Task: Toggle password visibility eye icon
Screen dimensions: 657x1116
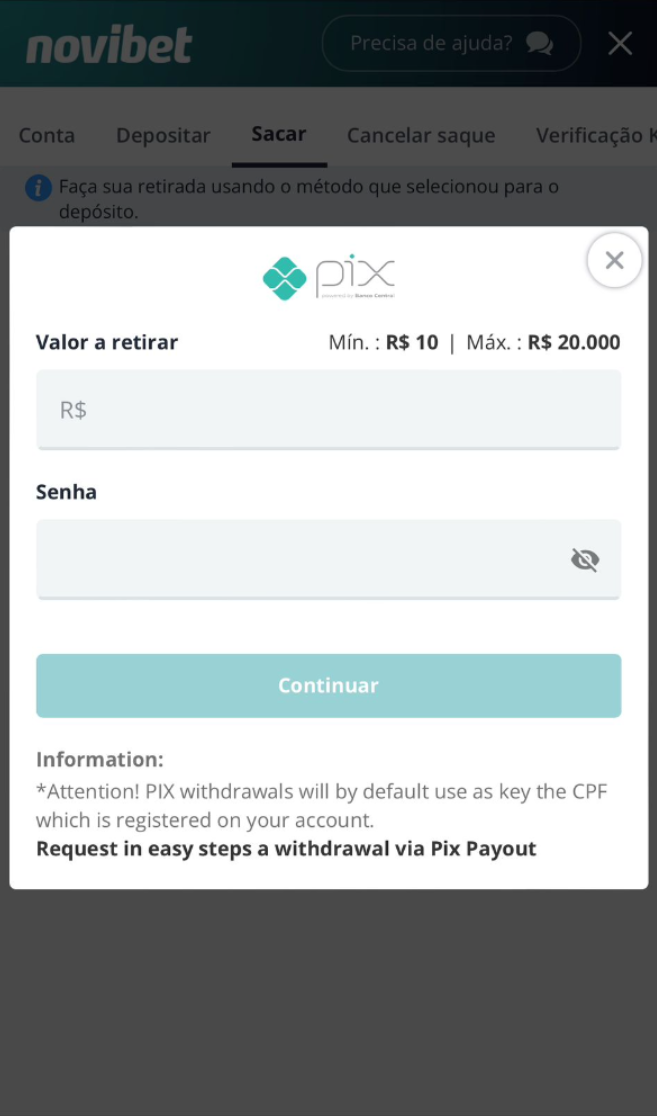Action: [x=585, y=560]
